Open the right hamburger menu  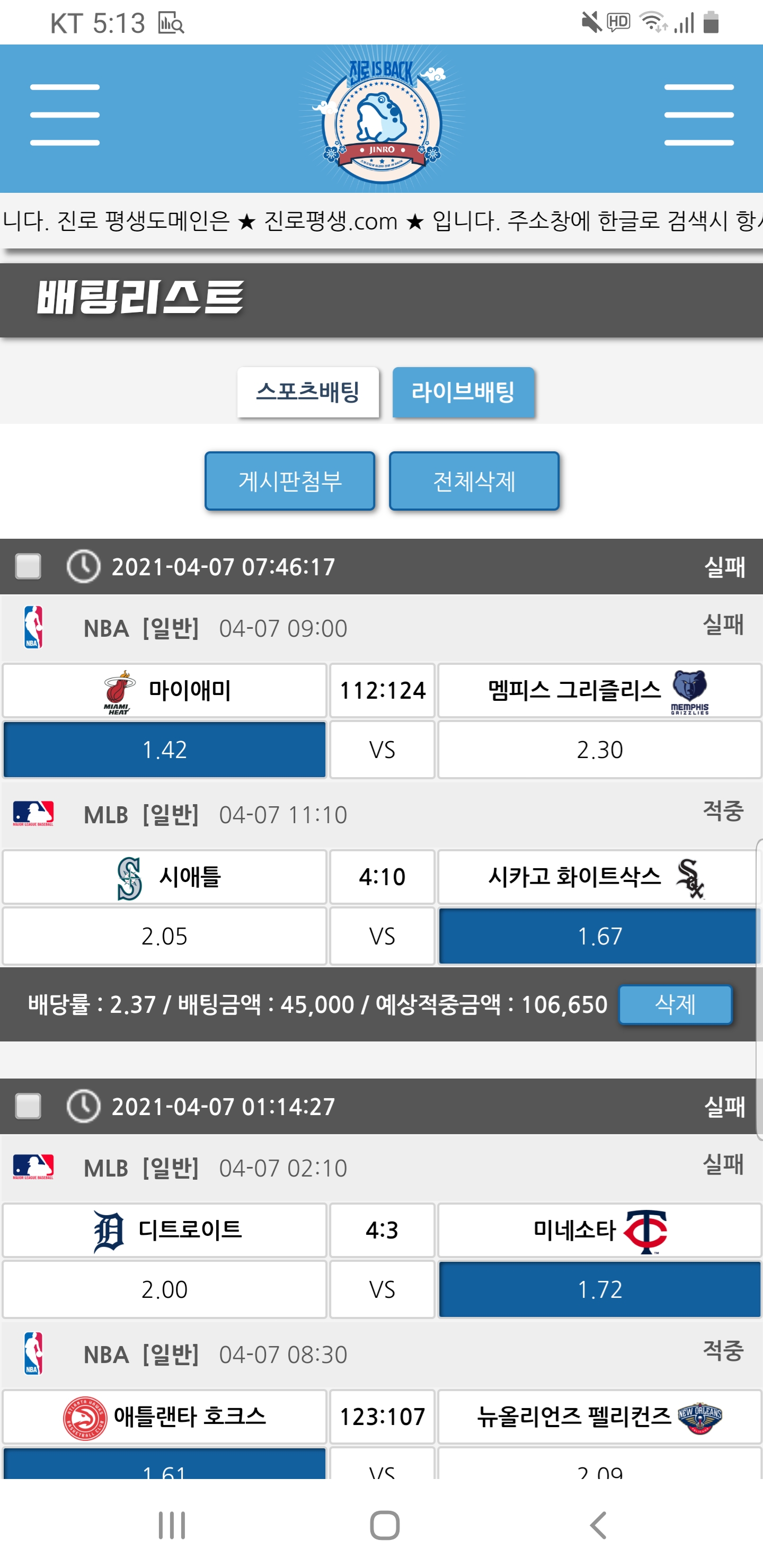[698, 115]
